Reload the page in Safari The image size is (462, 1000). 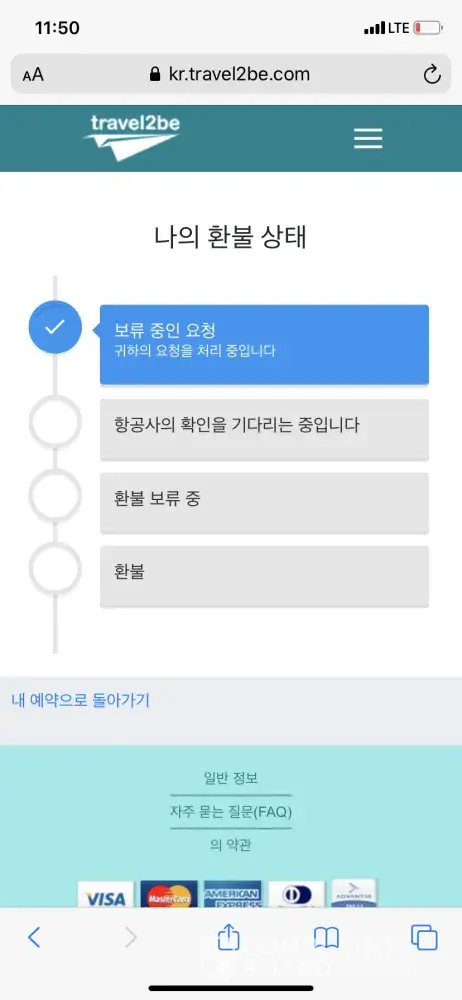pos(432,75)
